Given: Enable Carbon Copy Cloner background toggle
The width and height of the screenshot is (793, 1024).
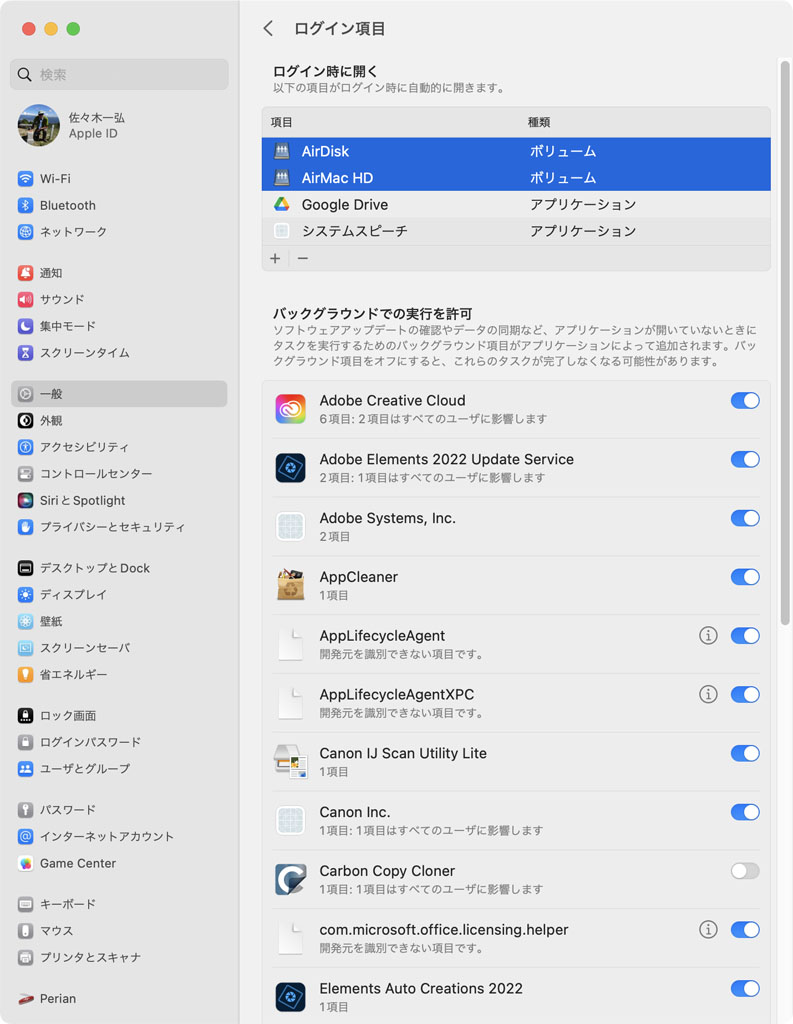Looking at the screenshot, I should coord(745,871).
